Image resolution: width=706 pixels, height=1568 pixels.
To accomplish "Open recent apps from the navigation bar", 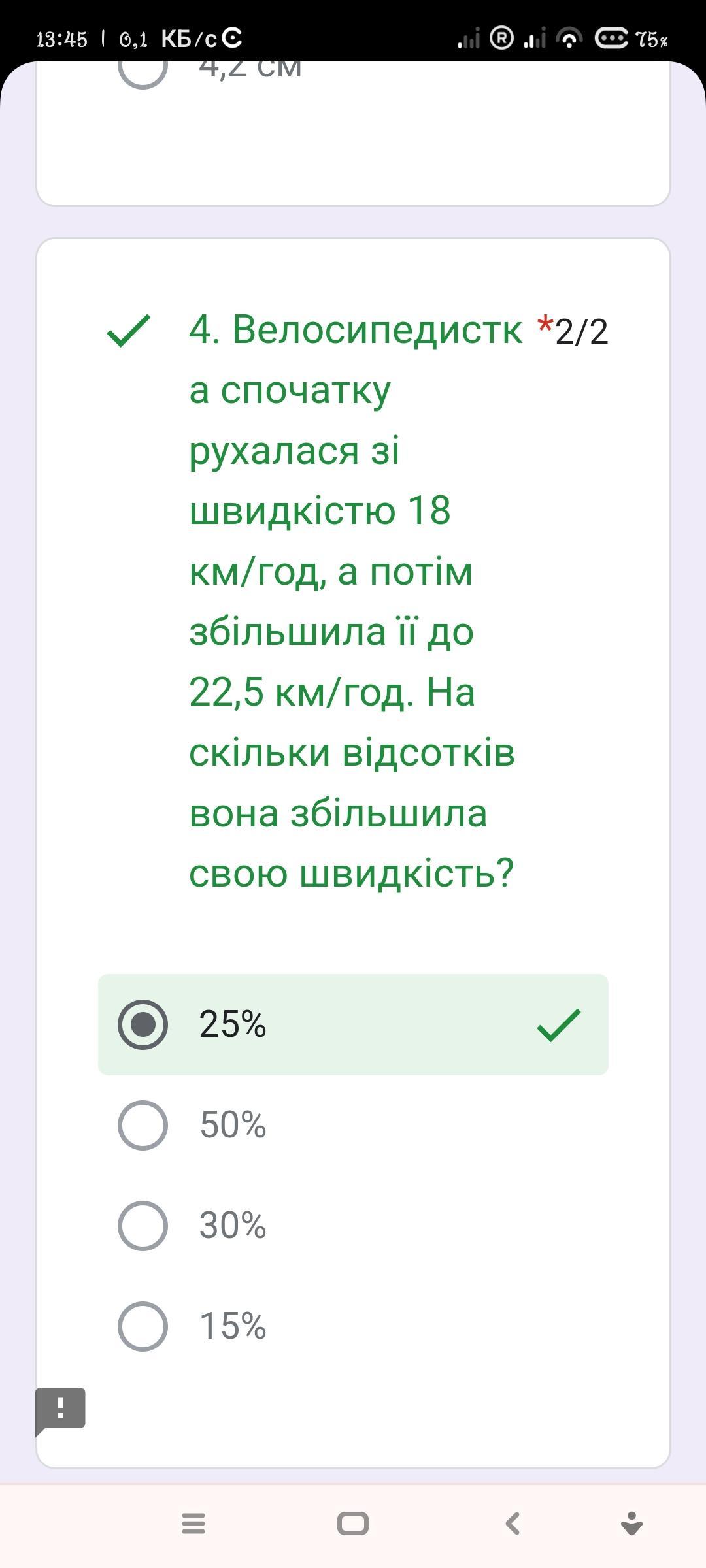I will point(193,1524).
